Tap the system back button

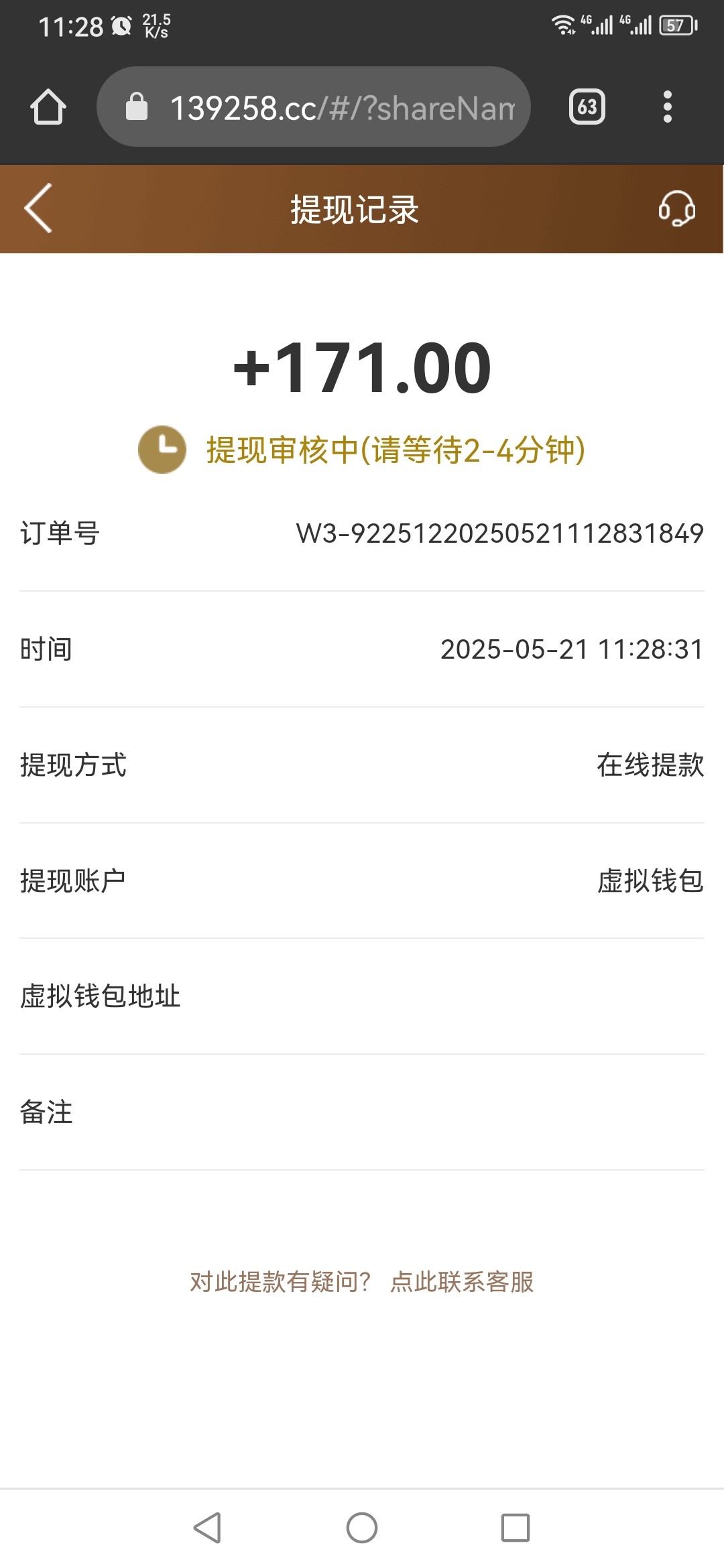pyautogui.click(x=207, y=1528)
